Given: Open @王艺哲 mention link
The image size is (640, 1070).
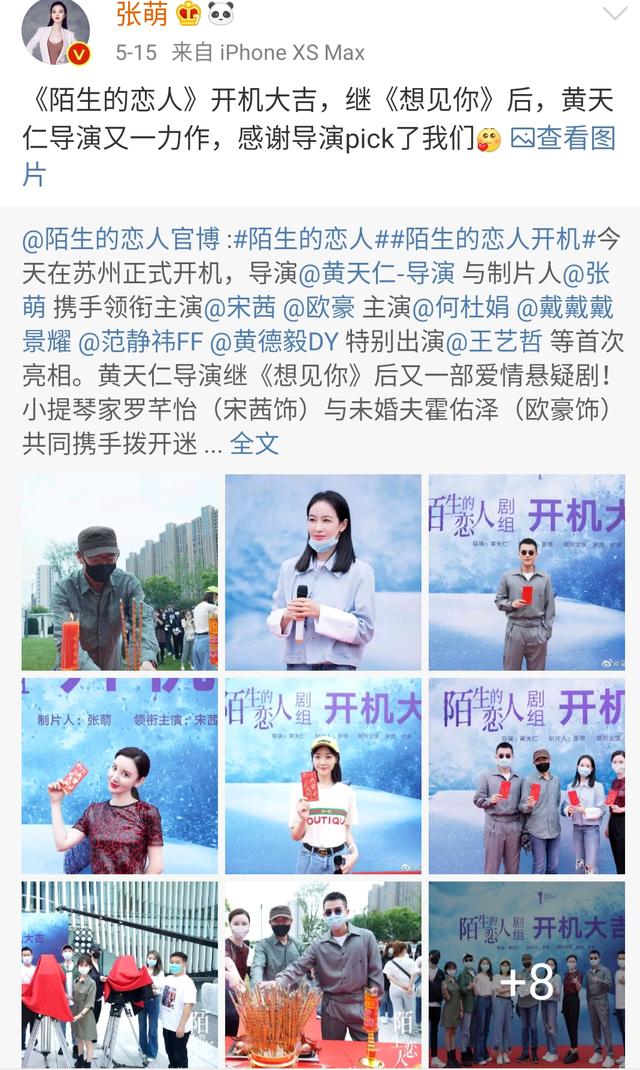Looking at the screenshot, I should (x=494, y=342).
